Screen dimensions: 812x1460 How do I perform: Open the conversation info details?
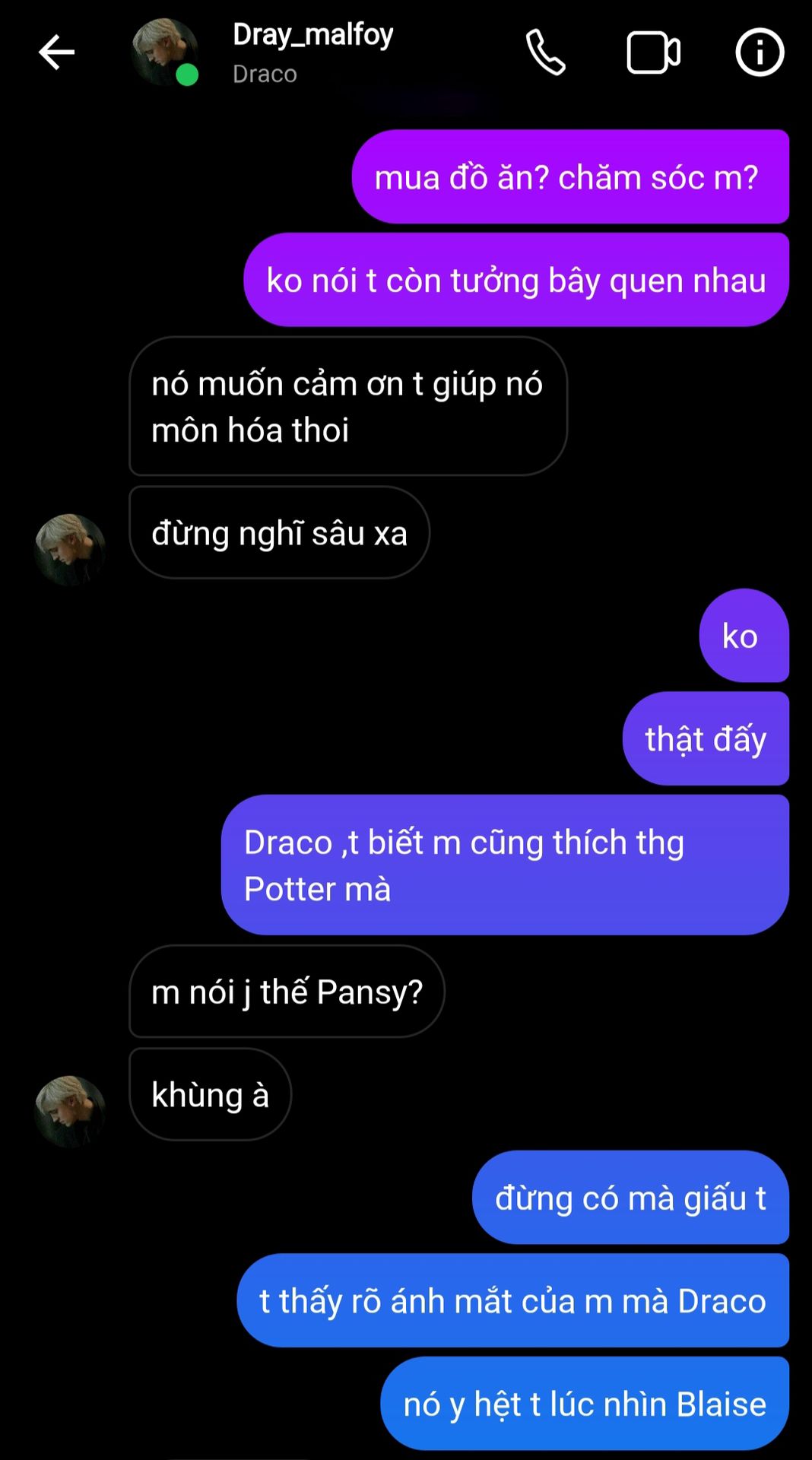(x=760, y=52)
